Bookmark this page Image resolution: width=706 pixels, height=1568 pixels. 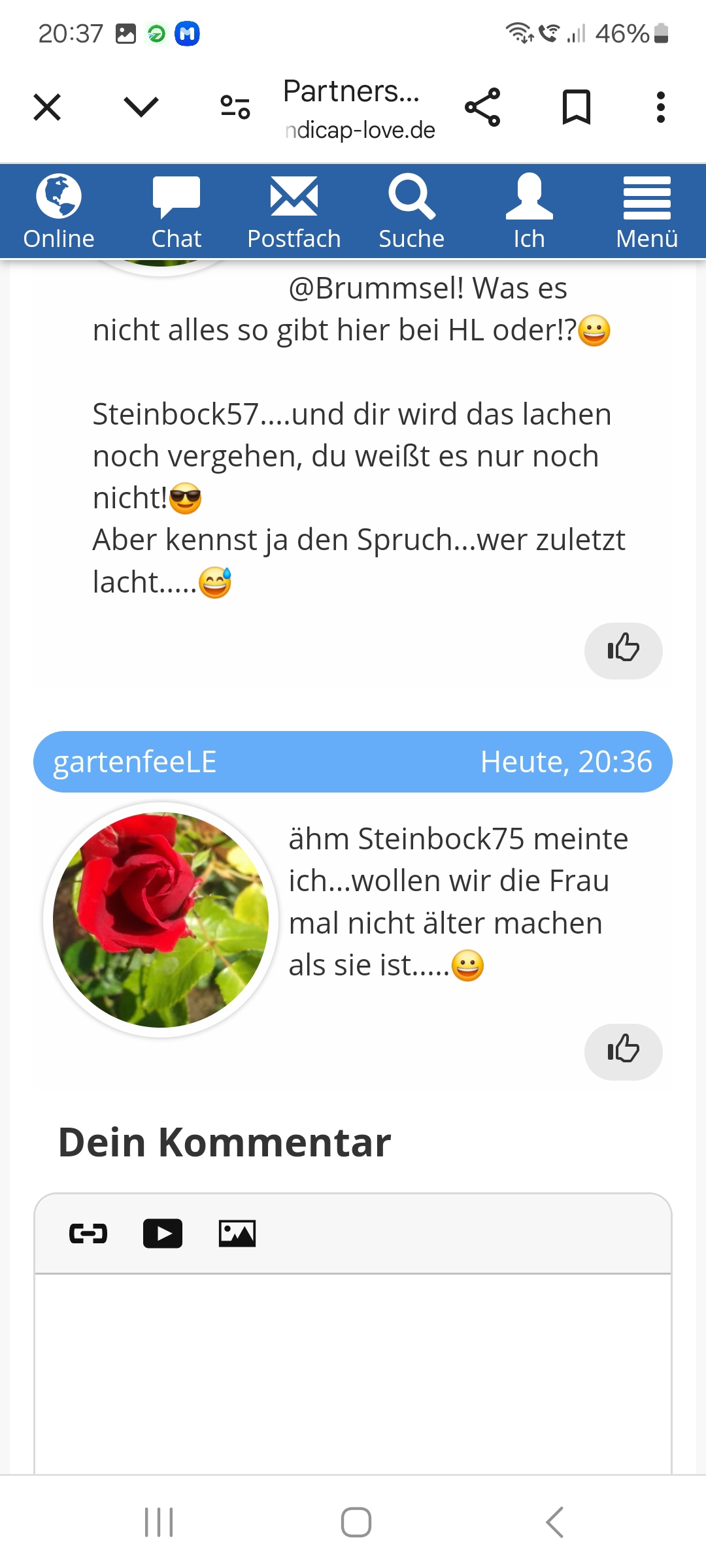577,107
